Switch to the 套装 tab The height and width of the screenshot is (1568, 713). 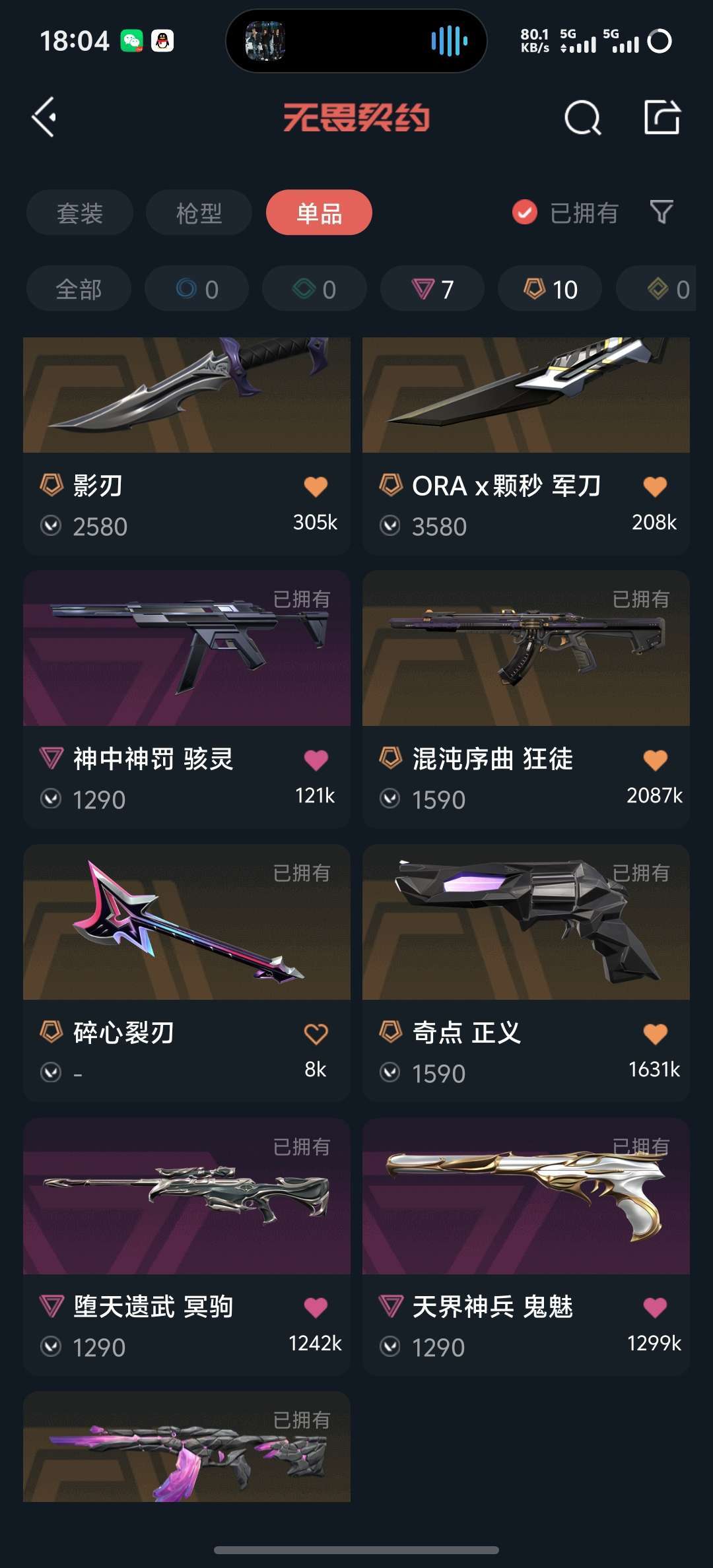coord(80,212)
